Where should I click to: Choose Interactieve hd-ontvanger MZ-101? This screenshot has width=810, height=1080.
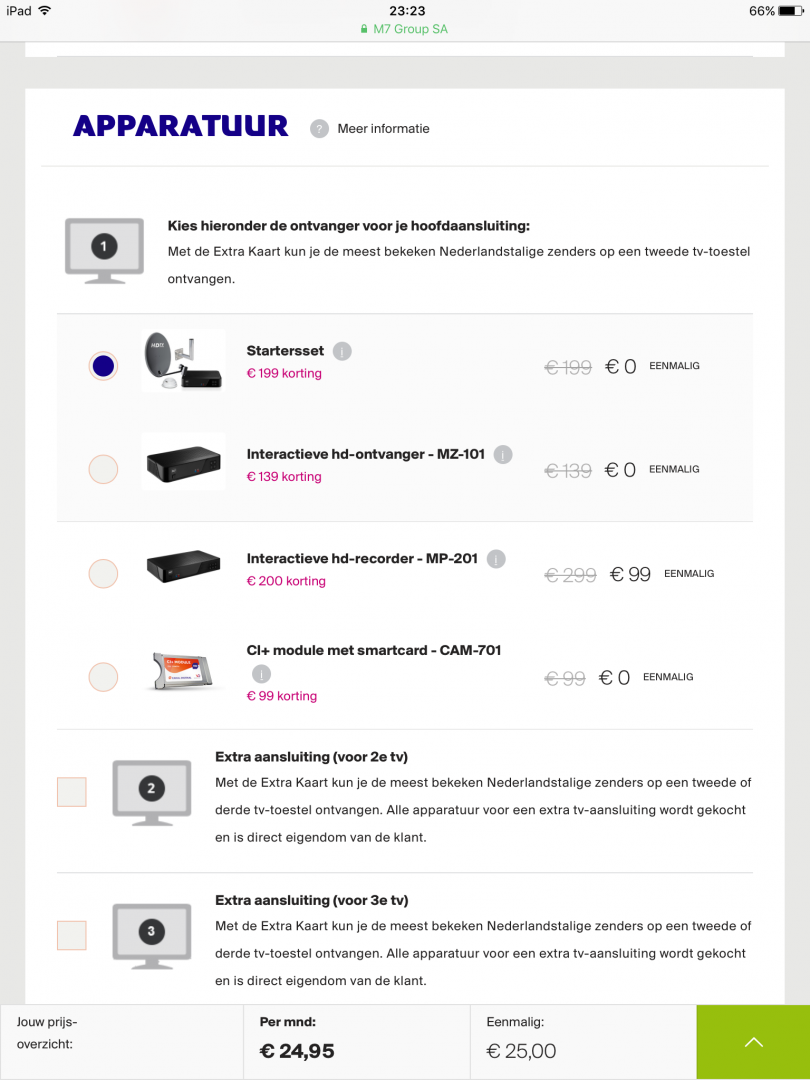pos(103,469)
